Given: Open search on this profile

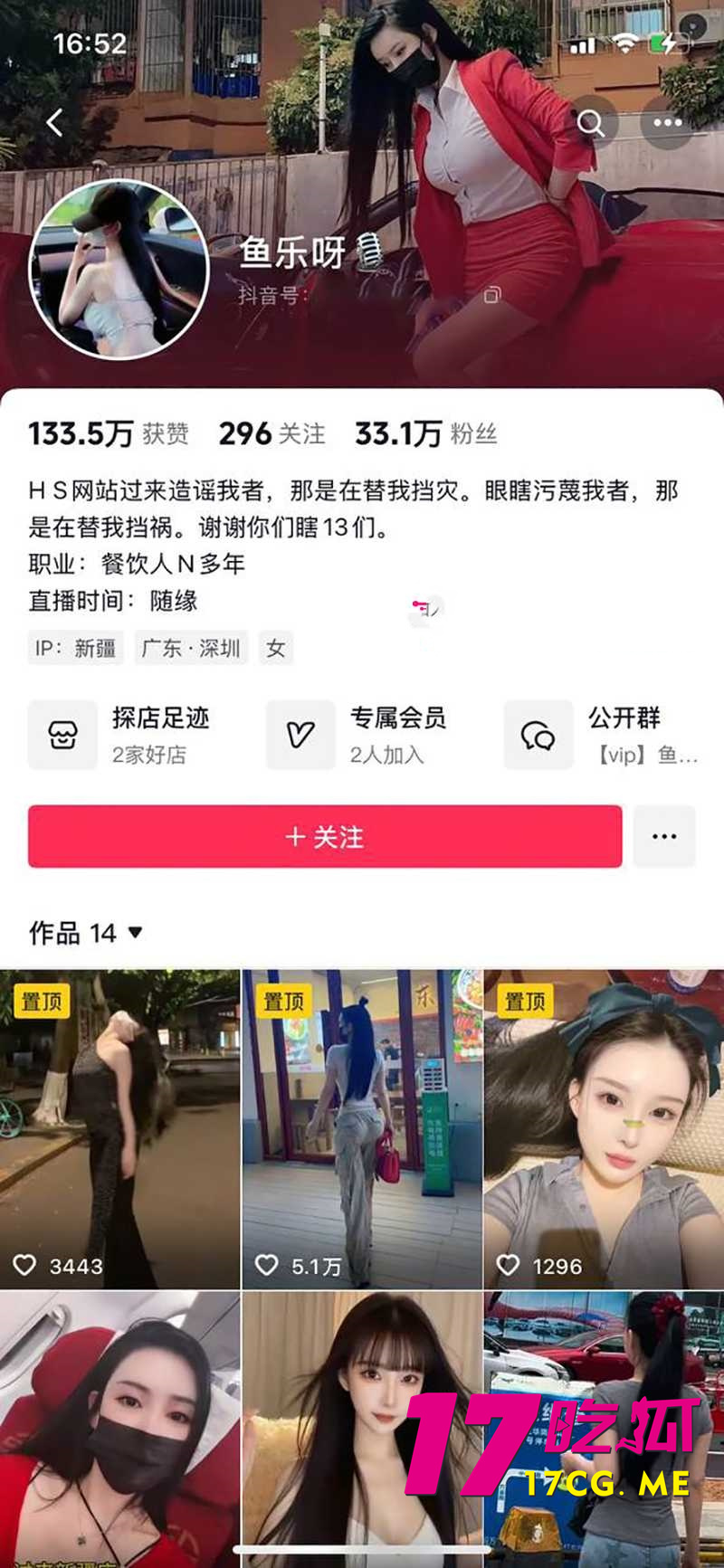Looking at the screenshot, I should pyautogui.click(x=591, y=123).
